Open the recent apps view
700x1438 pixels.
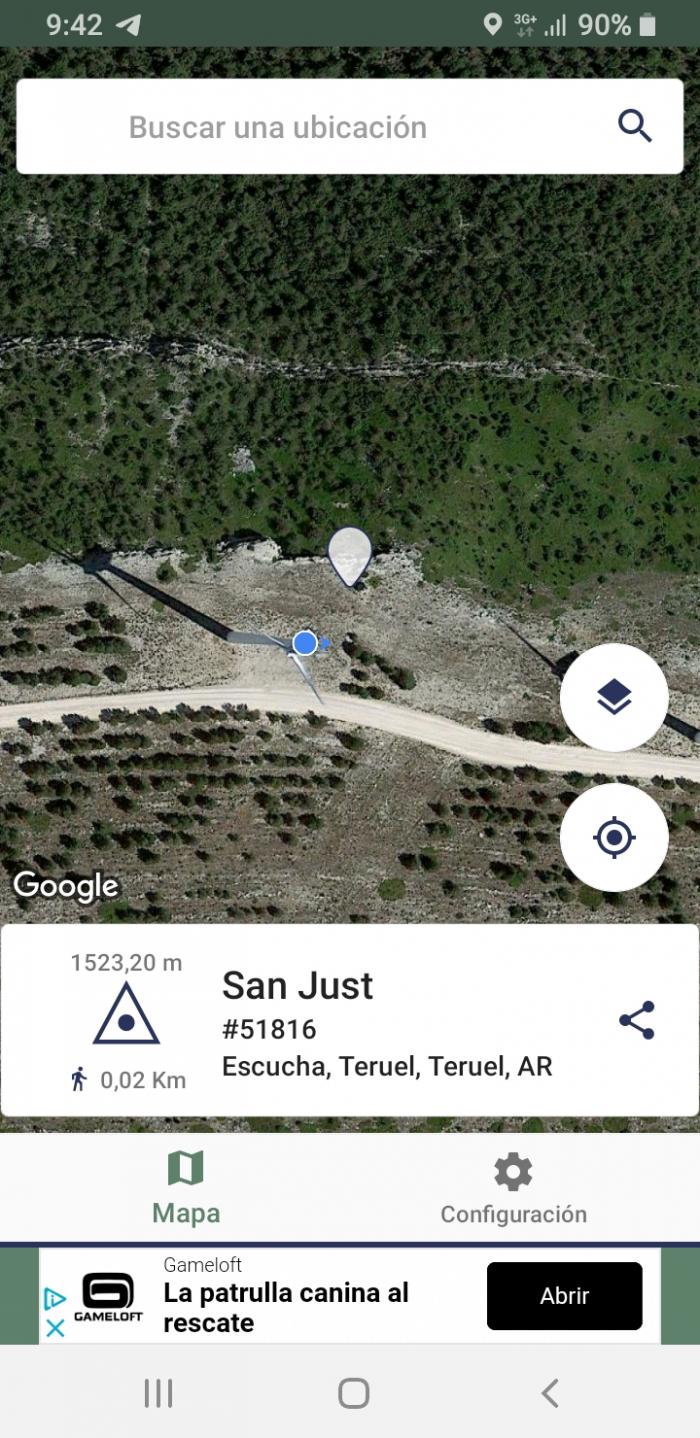[x=158, y=1393]
